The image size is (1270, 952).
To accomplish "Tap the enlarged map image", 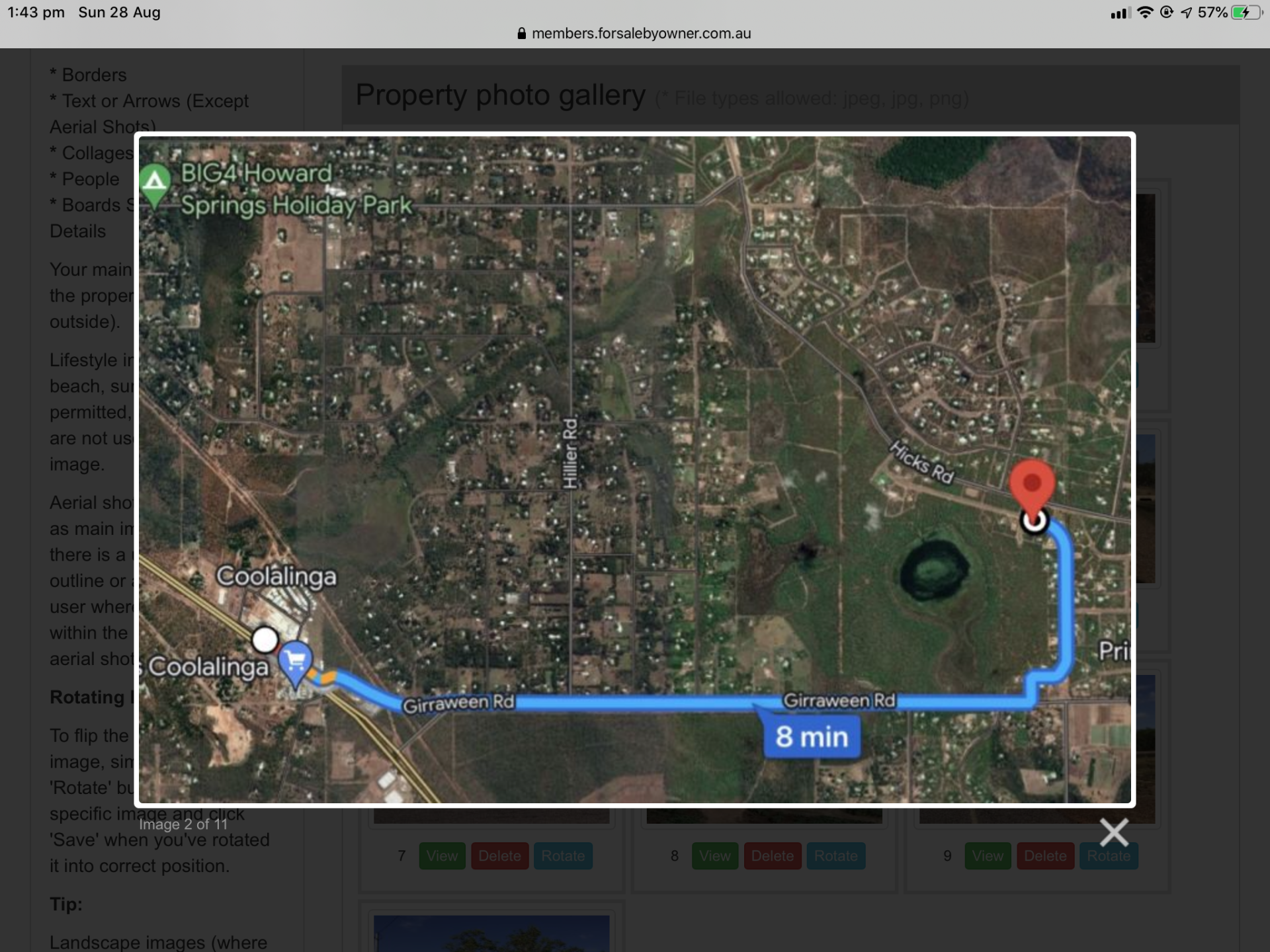I will pyautogui.click(x=635, y=469).
